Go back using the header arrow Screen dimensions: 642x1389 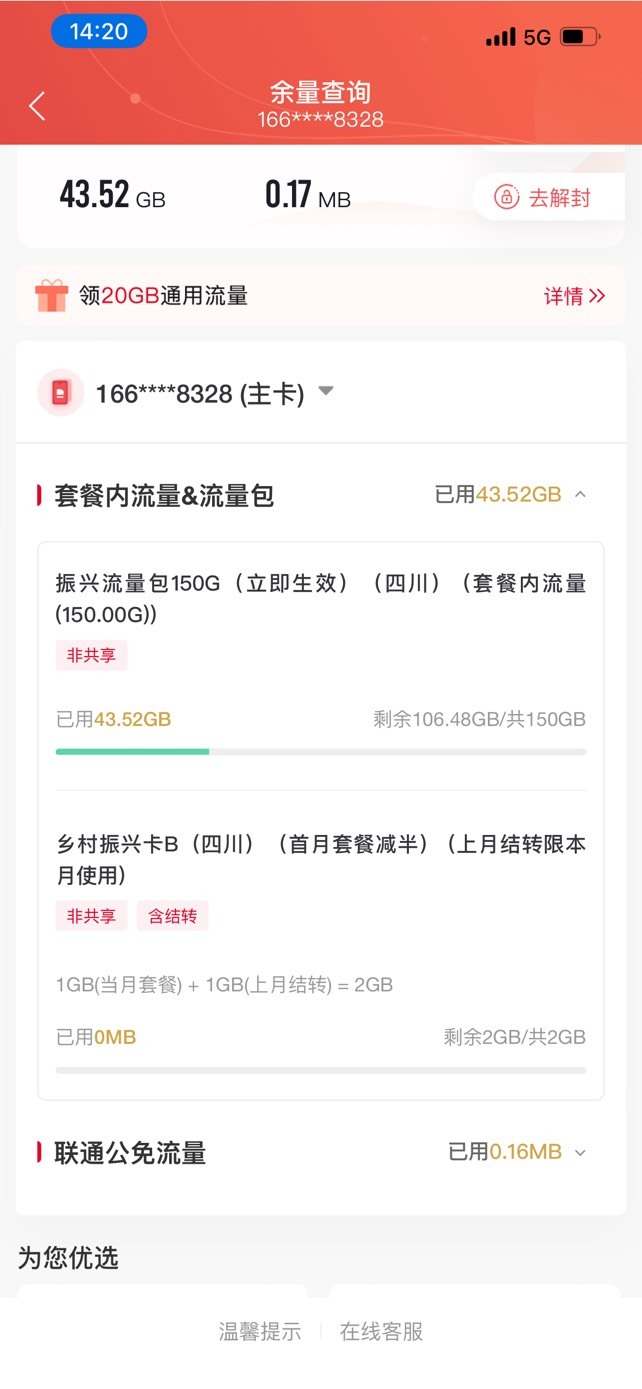tap(37, 106)
